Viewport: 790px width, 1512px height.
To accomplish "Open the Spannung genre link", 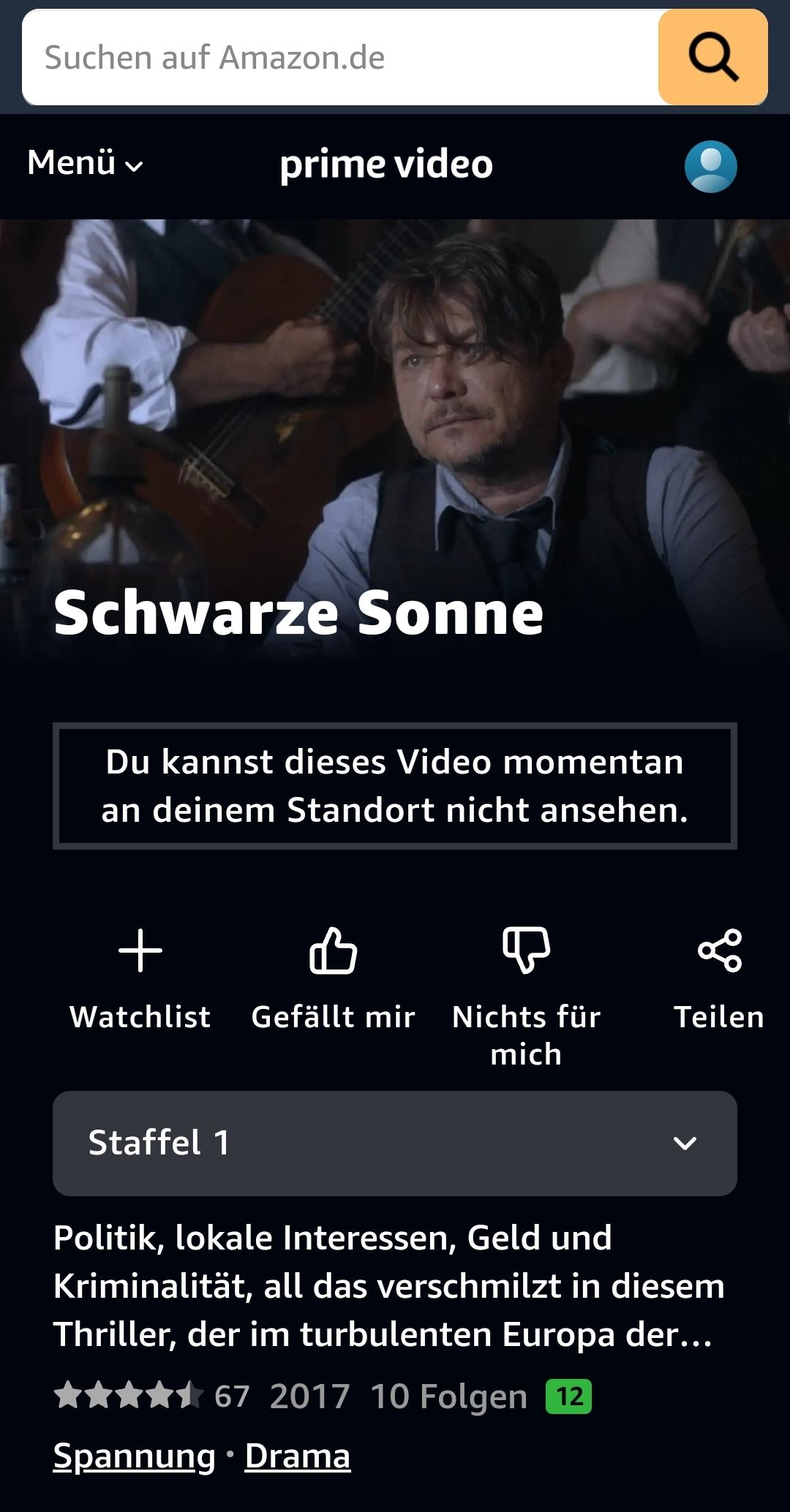I will tap(135, 1456).
